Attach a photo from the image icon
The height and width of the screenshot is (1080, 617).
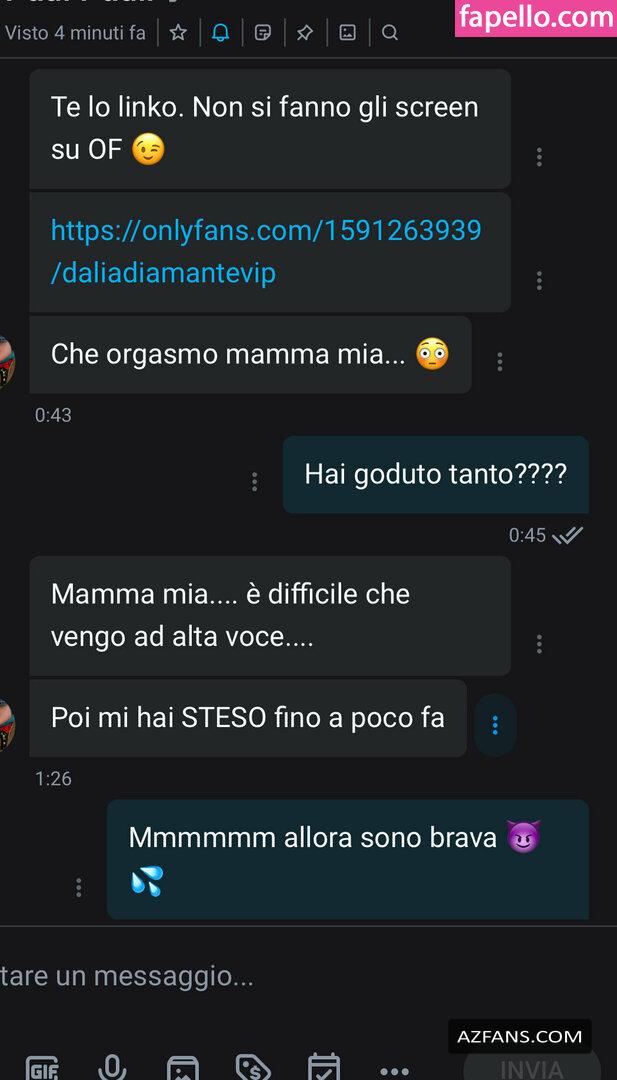[183, 1068]
